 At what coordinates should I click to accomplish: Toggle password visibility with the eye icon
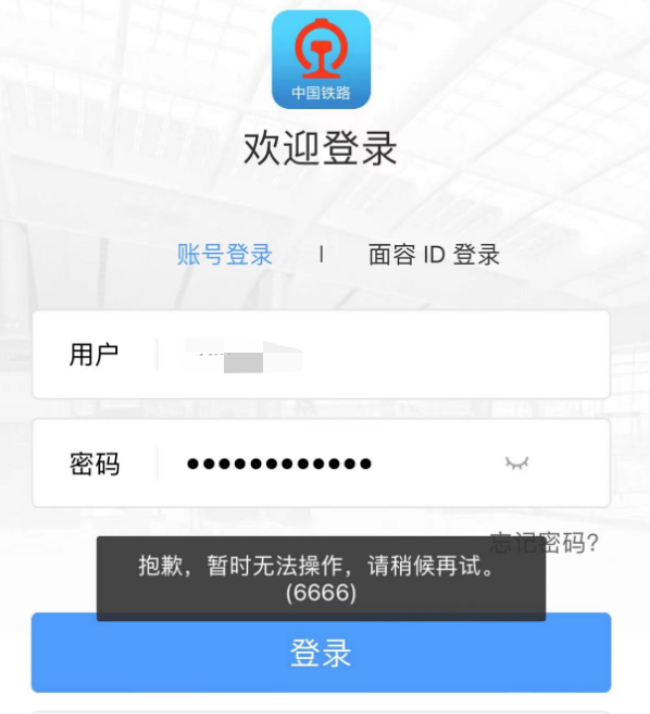click(517, 463)
